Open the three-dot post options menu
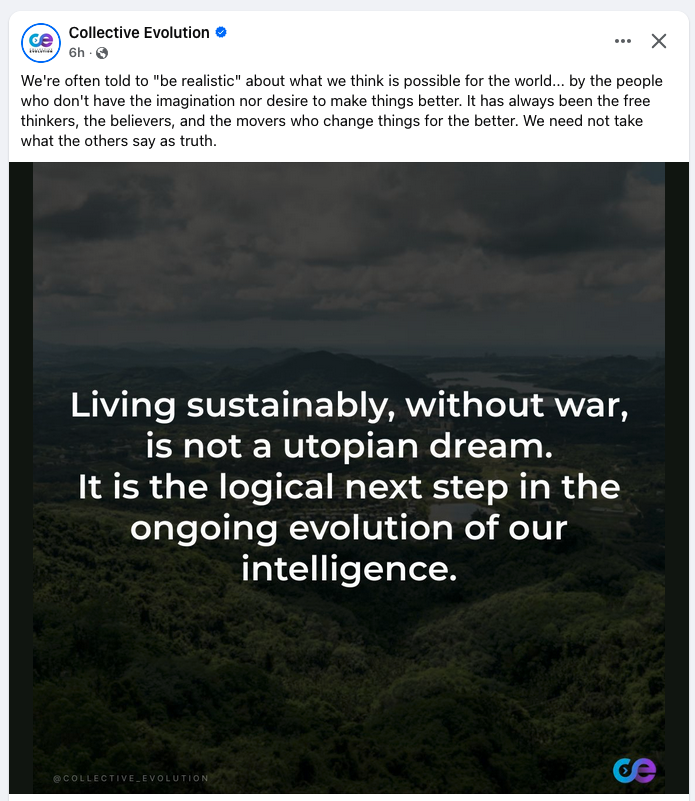 point(623,41)
